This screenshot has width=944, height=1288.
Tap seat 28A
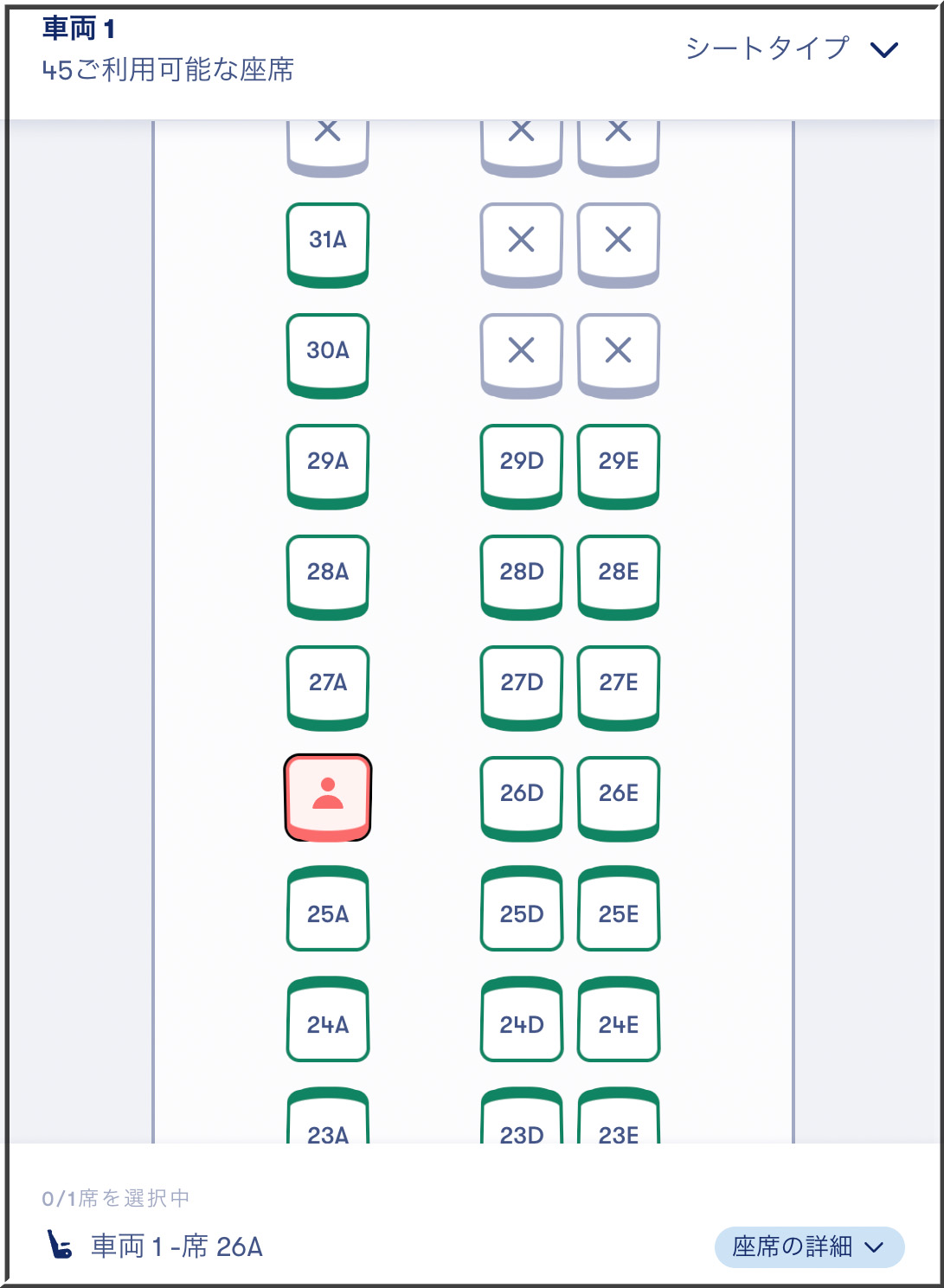(x=328, y=574)
